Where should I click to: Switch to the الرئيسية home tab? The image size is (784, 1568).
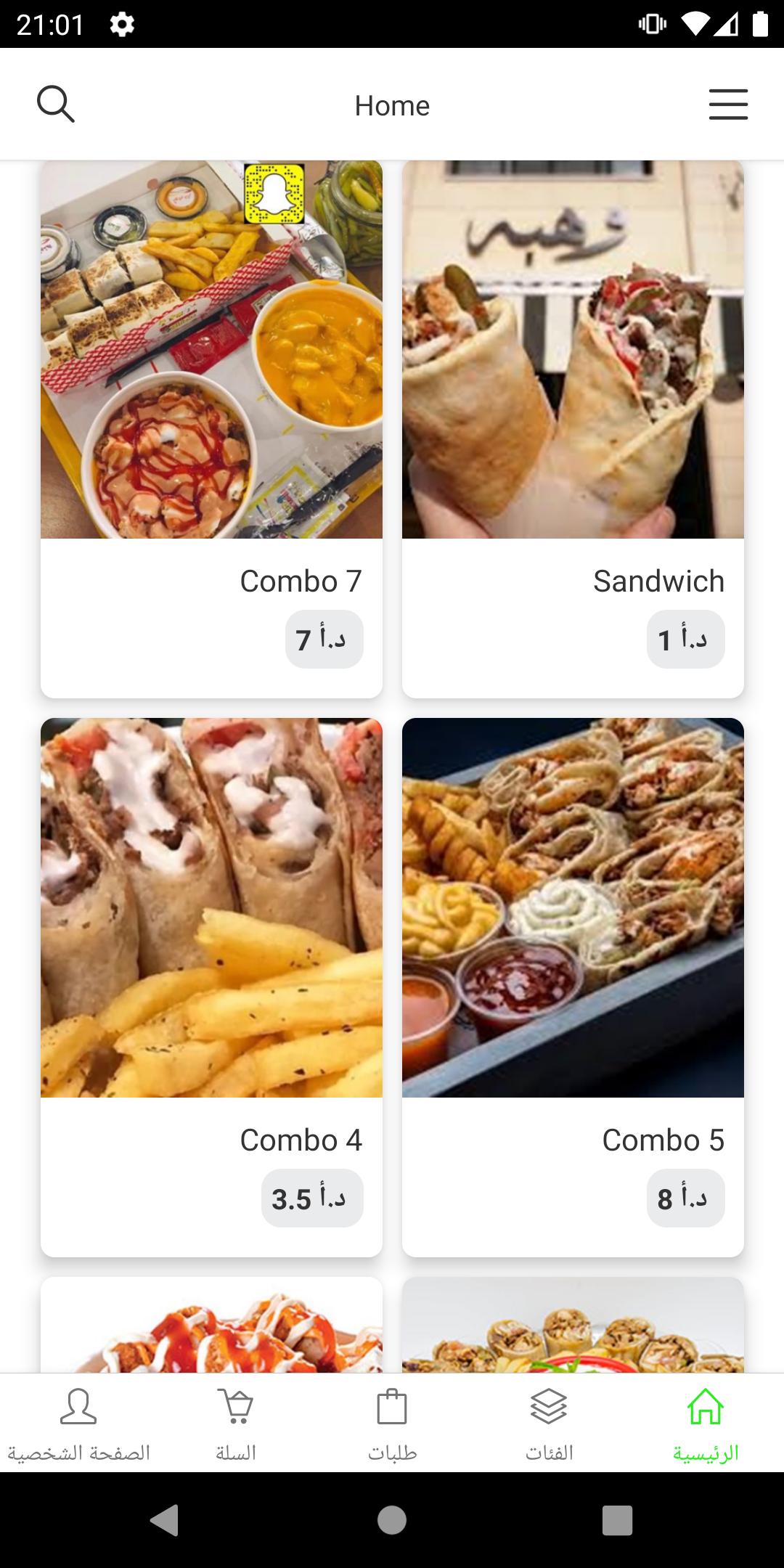pos(706,1424)
